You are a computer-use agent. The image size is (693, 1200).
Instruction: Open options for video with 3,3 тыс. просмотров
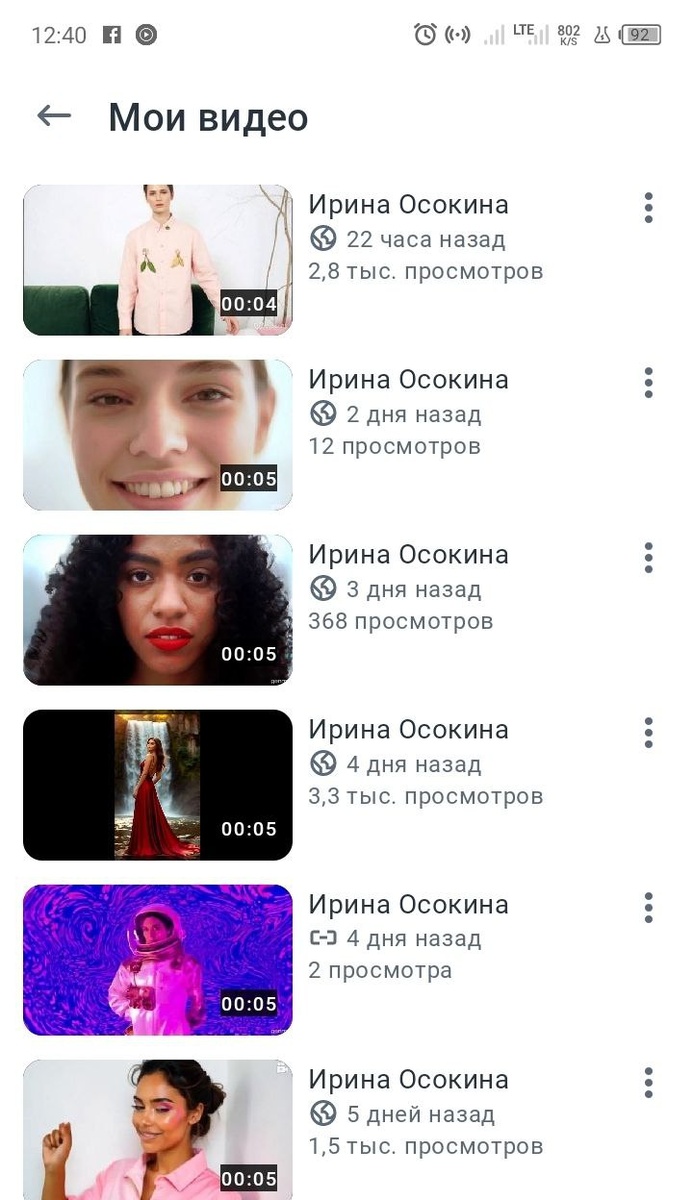point(648,732)
